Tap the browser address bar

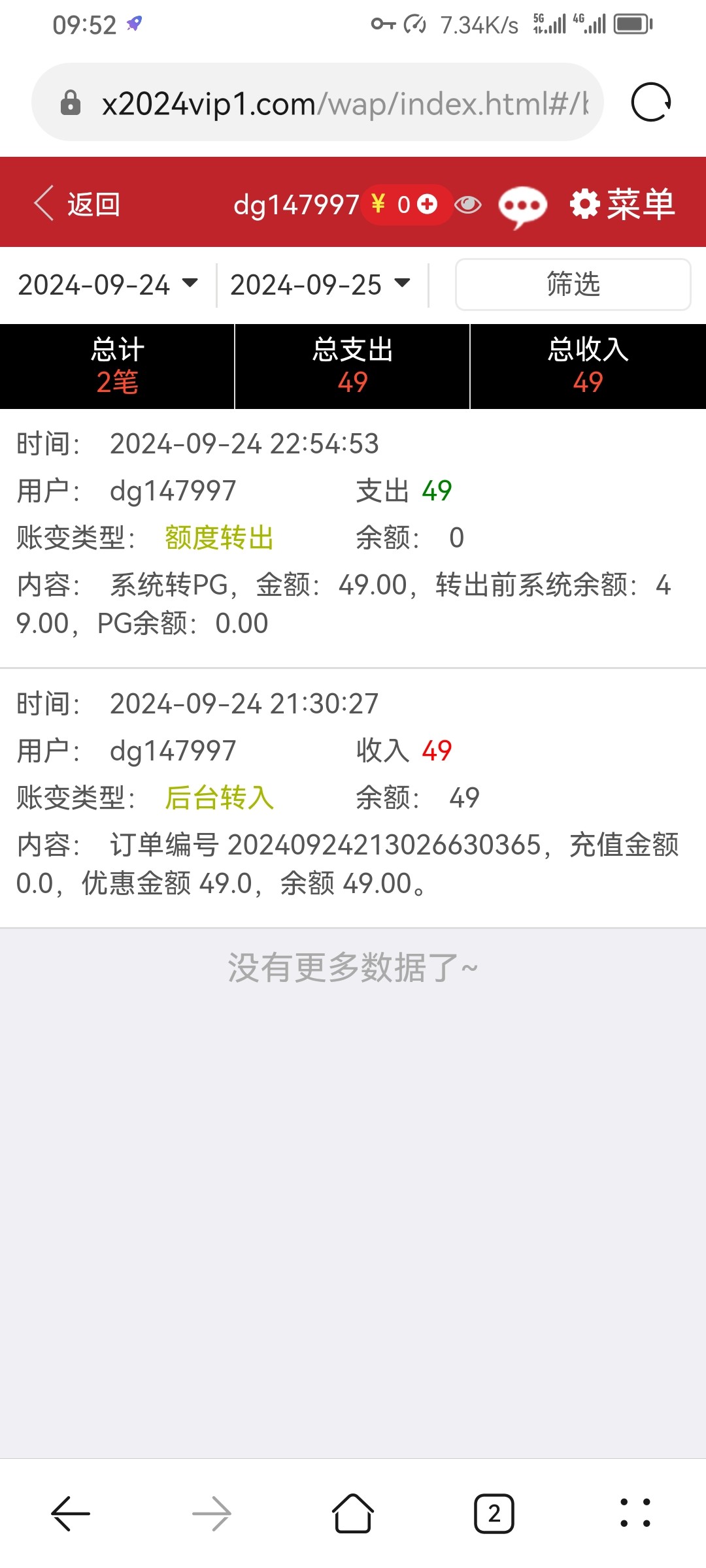tap(318, 103)
